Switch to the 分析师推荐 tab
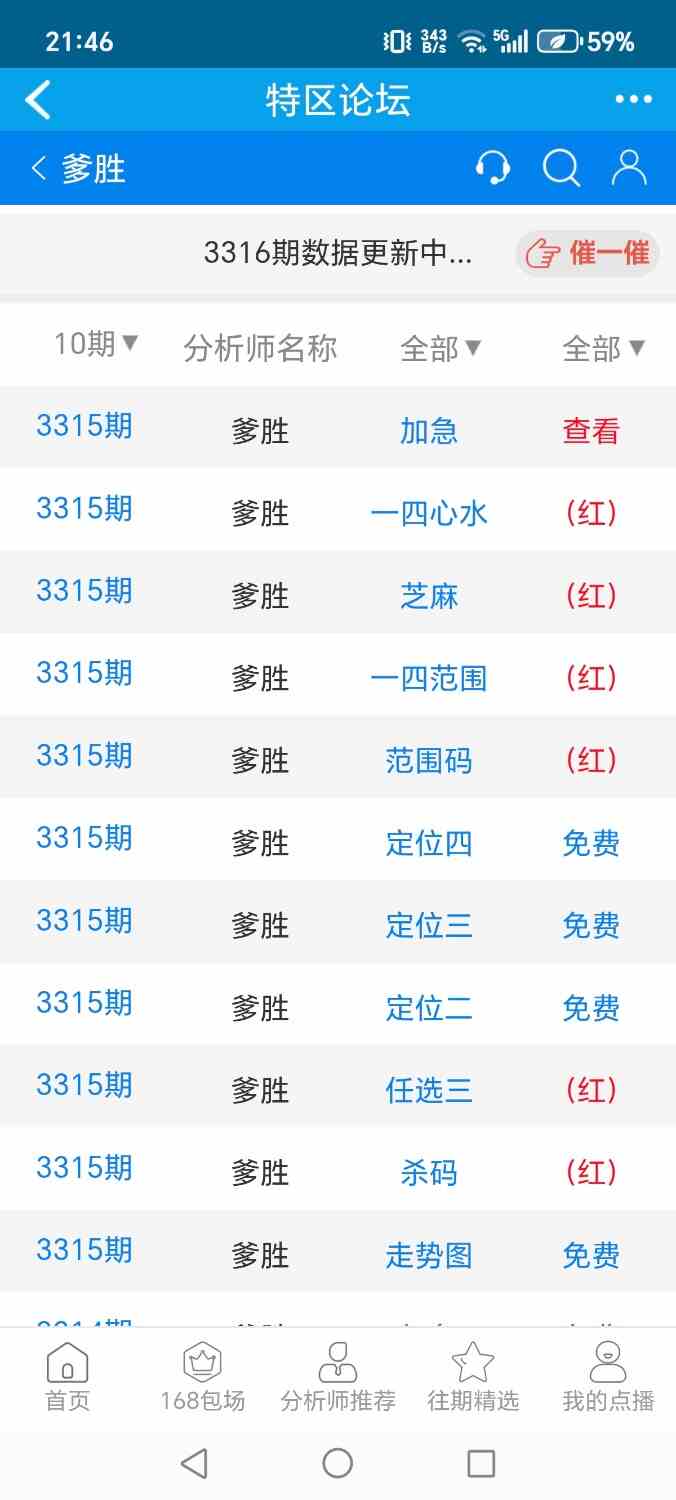This screenshot has width=676, height=1500. click(x=338, y=1377)
